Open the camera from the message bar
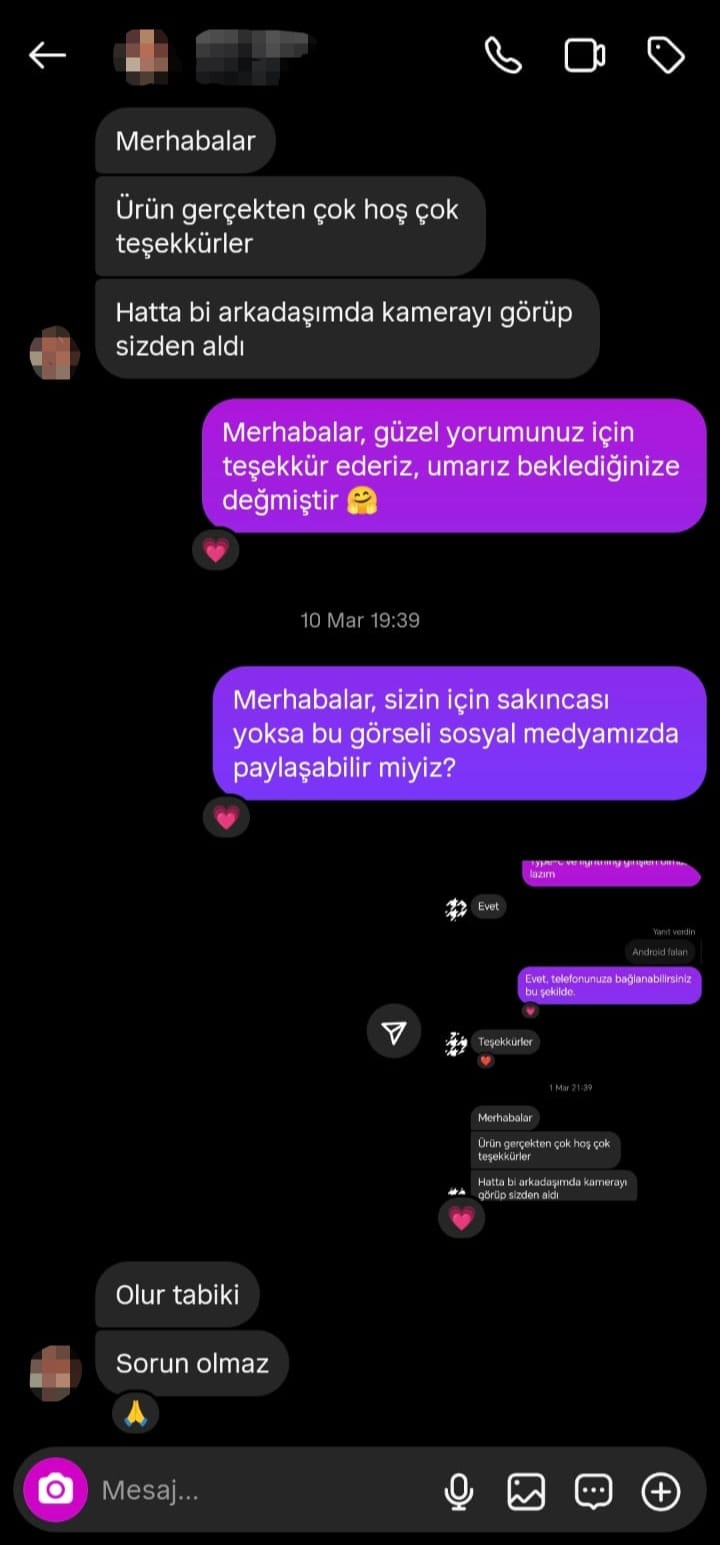The image size is (720, 1545). click(x=55, y=1491)
